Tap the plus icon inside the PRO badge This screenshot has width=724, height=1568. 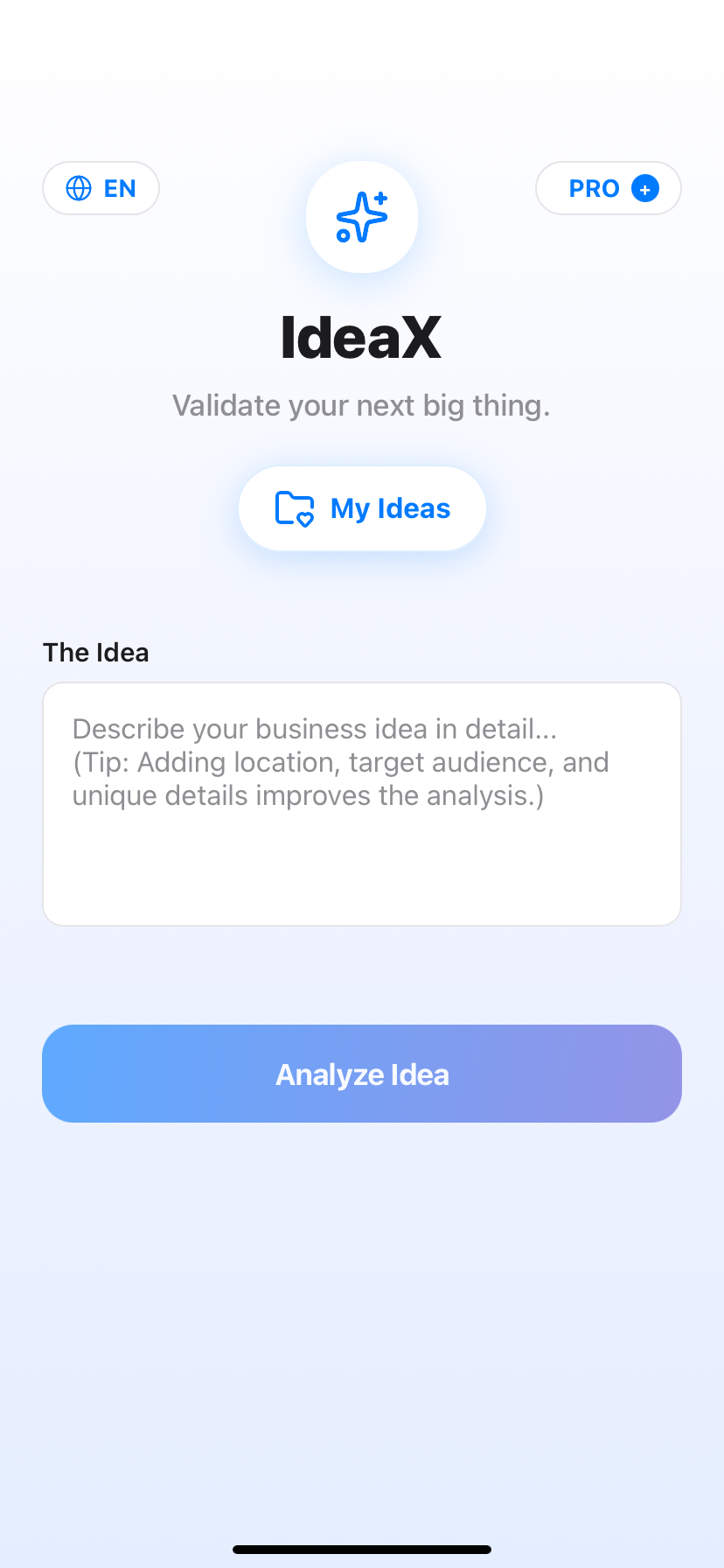click(644, 188)
